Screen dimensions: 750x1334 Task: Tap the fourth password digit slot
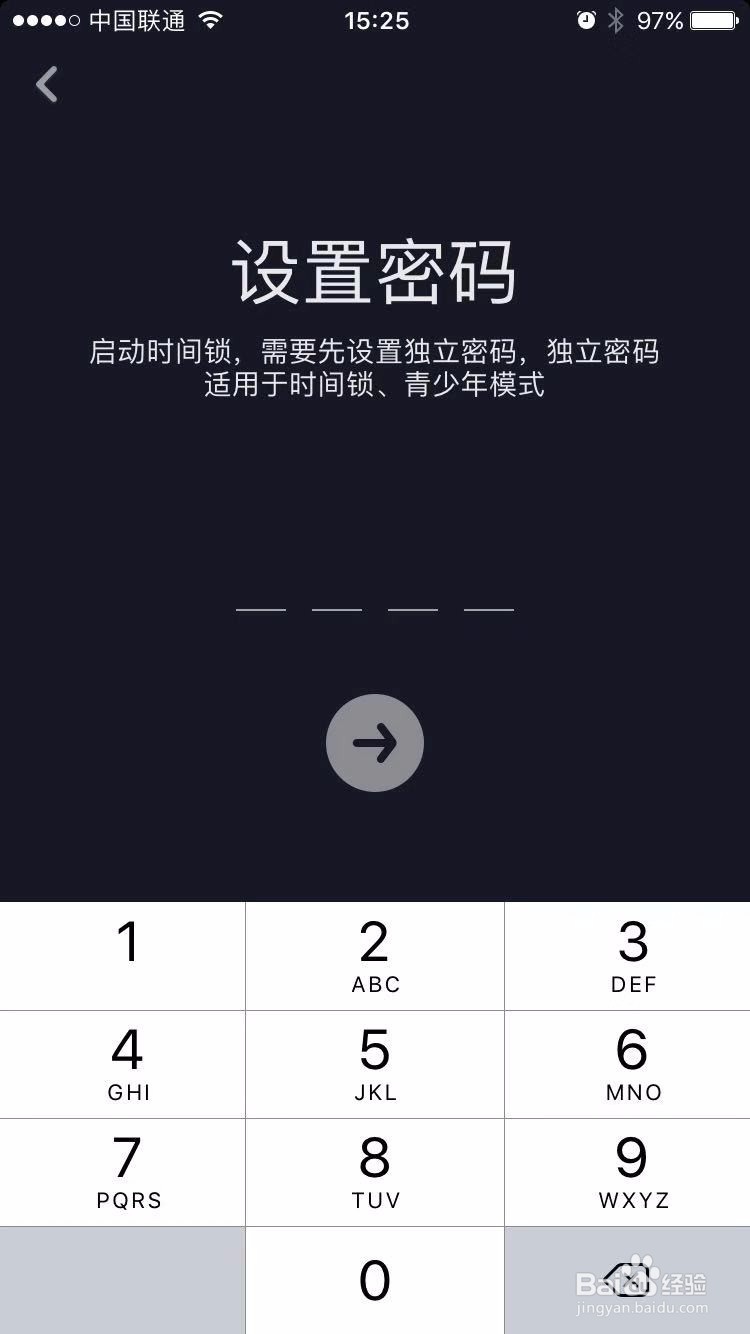(488, 608)
